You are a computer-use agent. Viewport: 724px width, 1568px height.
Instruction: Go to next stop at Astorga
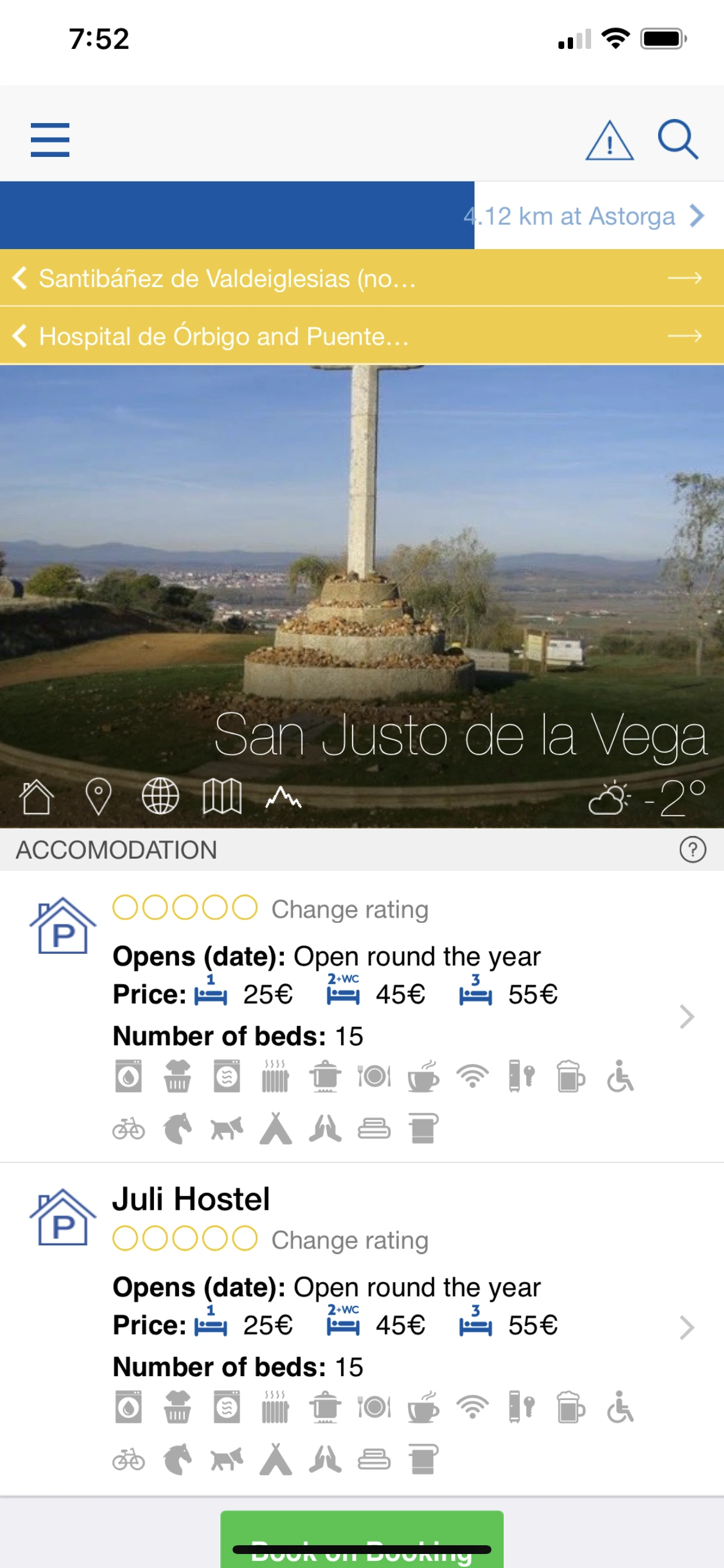pyautogui.click(x=584, y=216)
